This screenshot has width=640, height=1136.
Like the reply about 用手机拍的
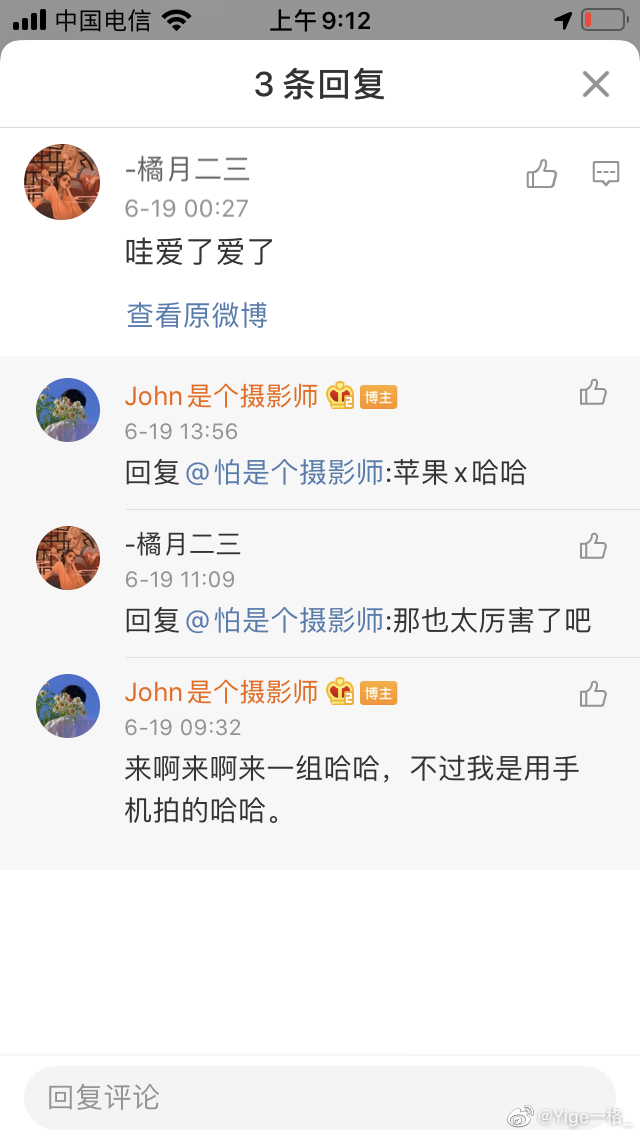[x=593, y=694]
